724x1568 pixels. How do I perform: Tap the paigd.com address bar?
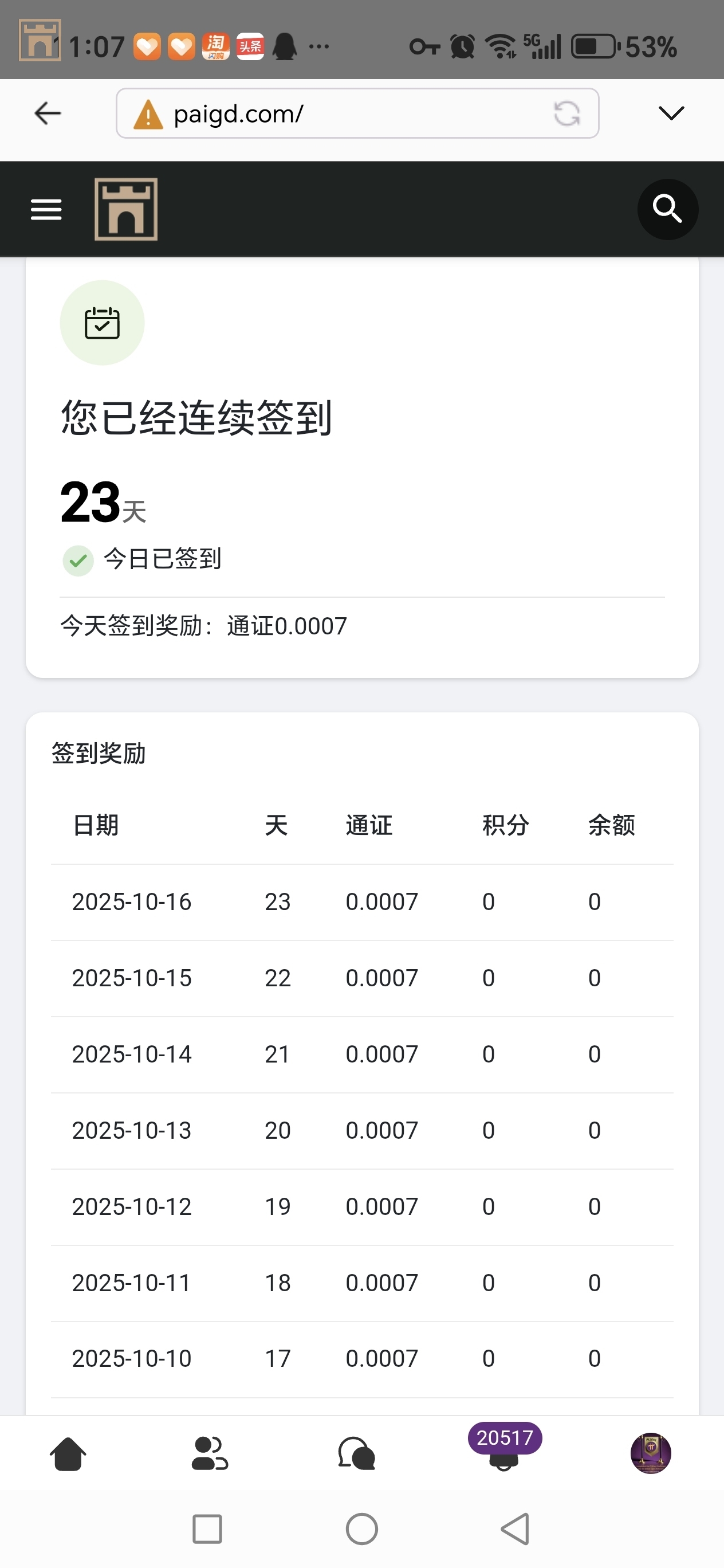[x=341, y=113]
